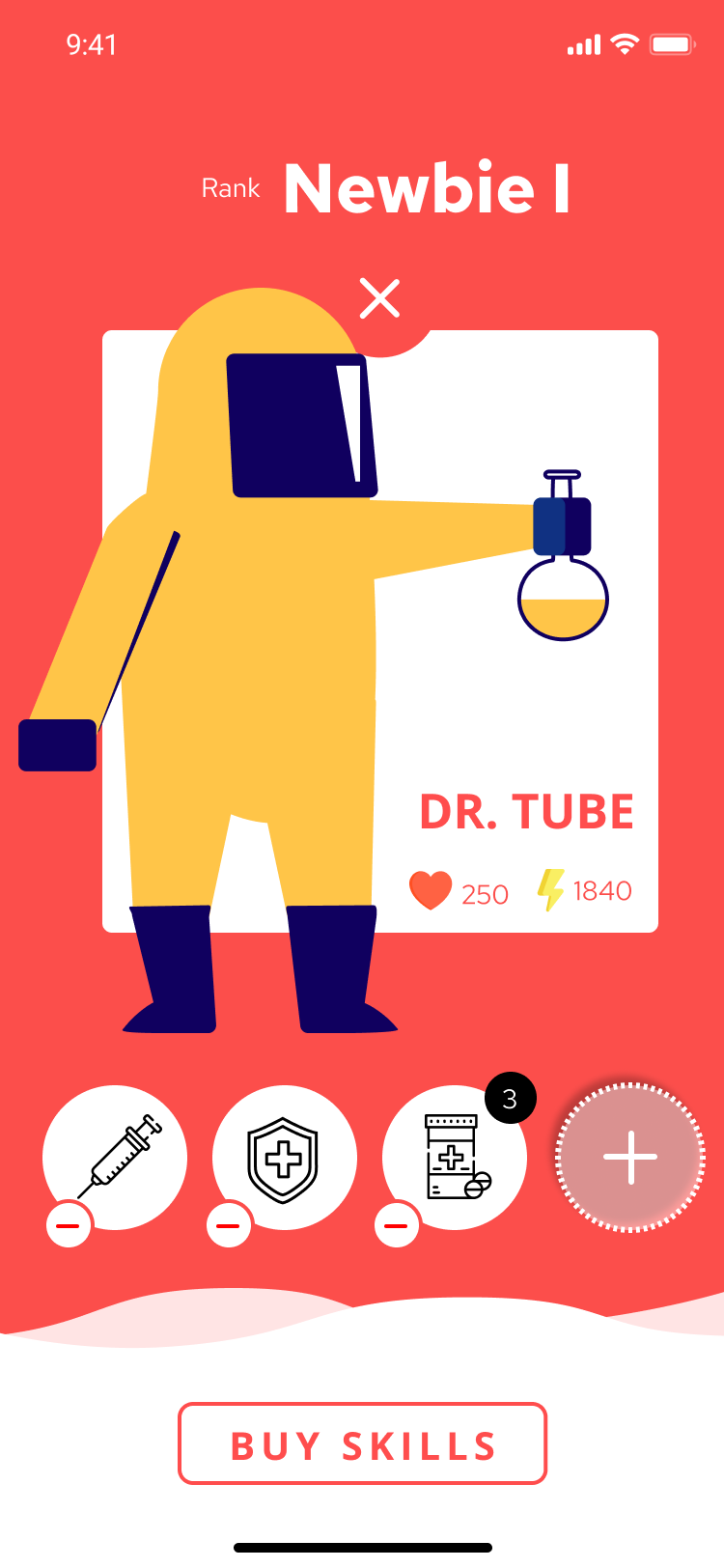Select the syringe skill
724x1568 pixels.
[x=115, y=1157]
